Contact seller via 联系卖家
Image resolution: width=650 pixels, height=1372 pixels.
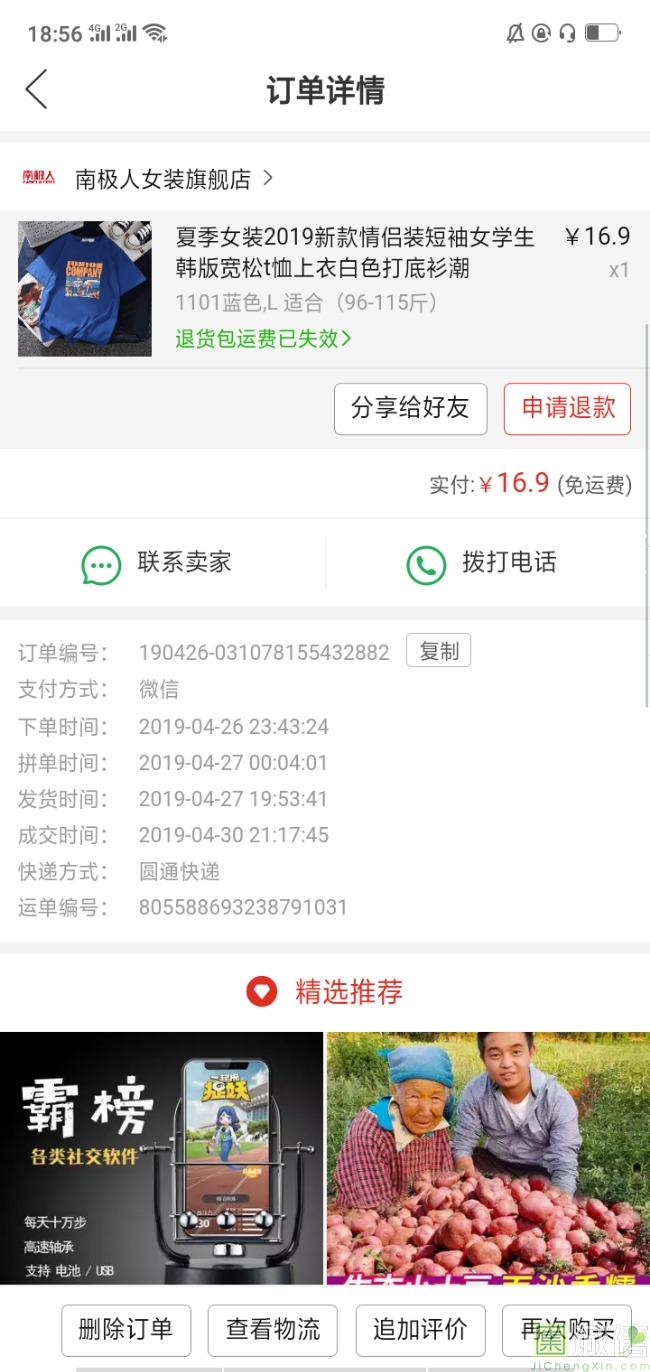(x=158, y=563)
